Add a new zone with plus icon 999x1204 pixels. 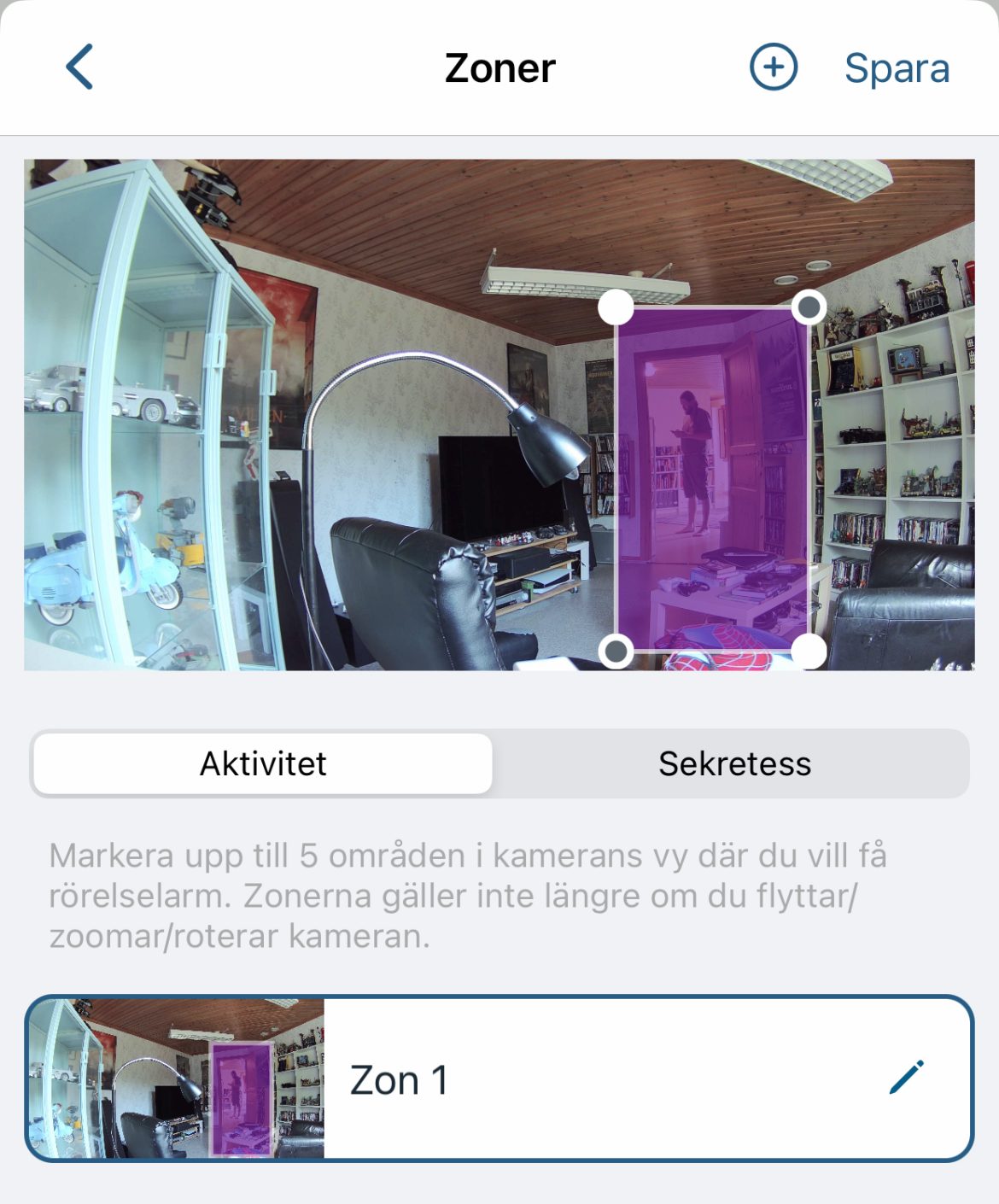coord(773,67)
